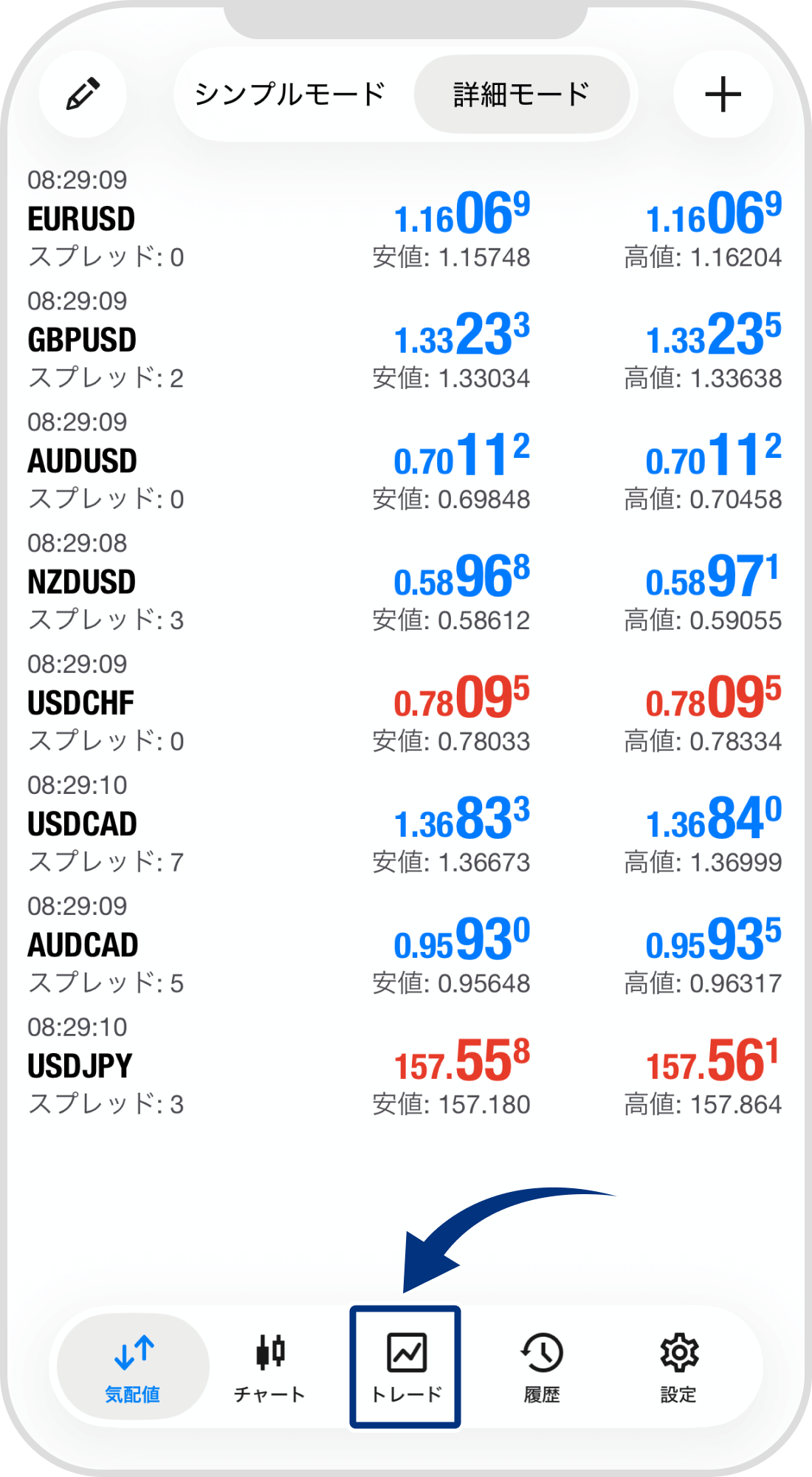Viewport: 812px width, 1477px height.
Task: Go to the 気配値 tab
Action: click(x=133, y=1366)
